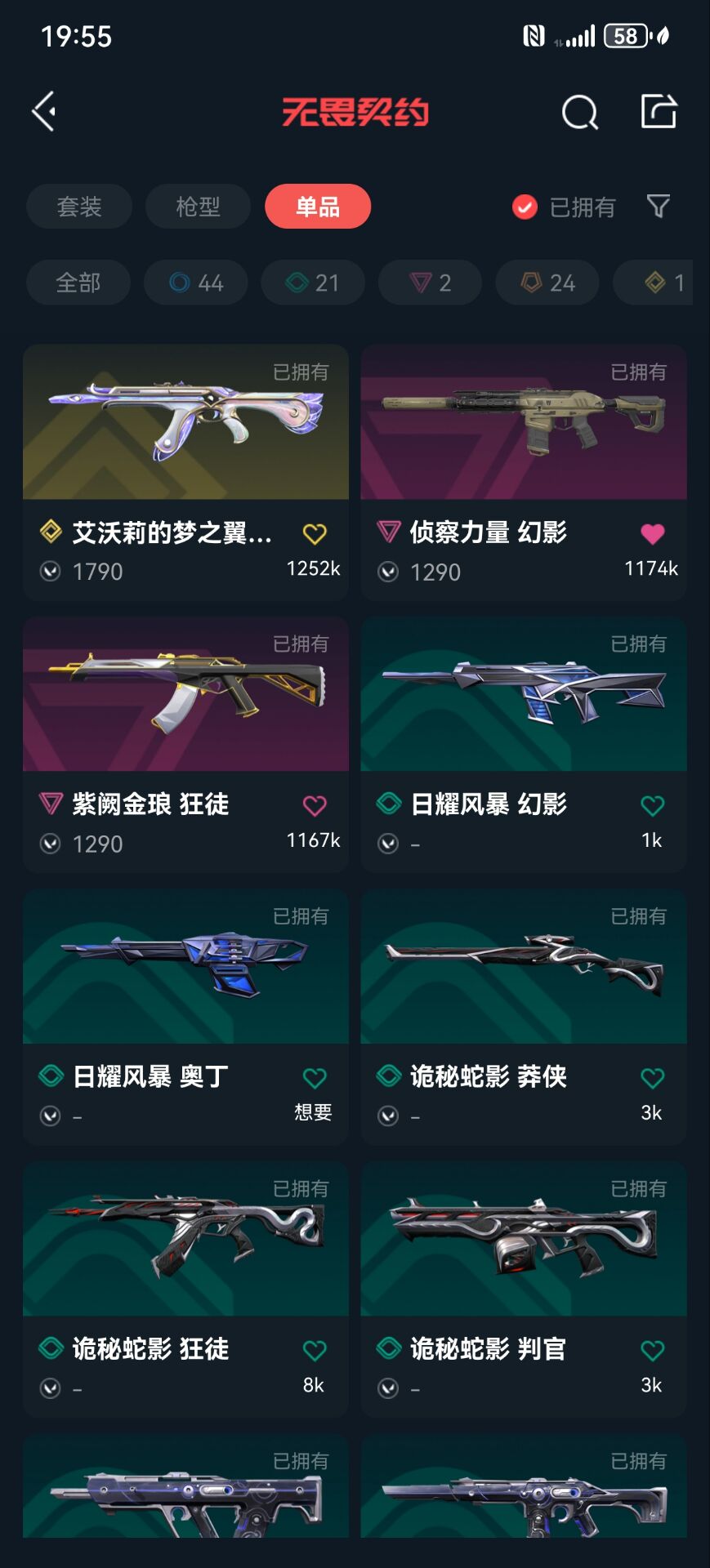
Task: Switch to the 套装 tab
Action: [79, 207]
